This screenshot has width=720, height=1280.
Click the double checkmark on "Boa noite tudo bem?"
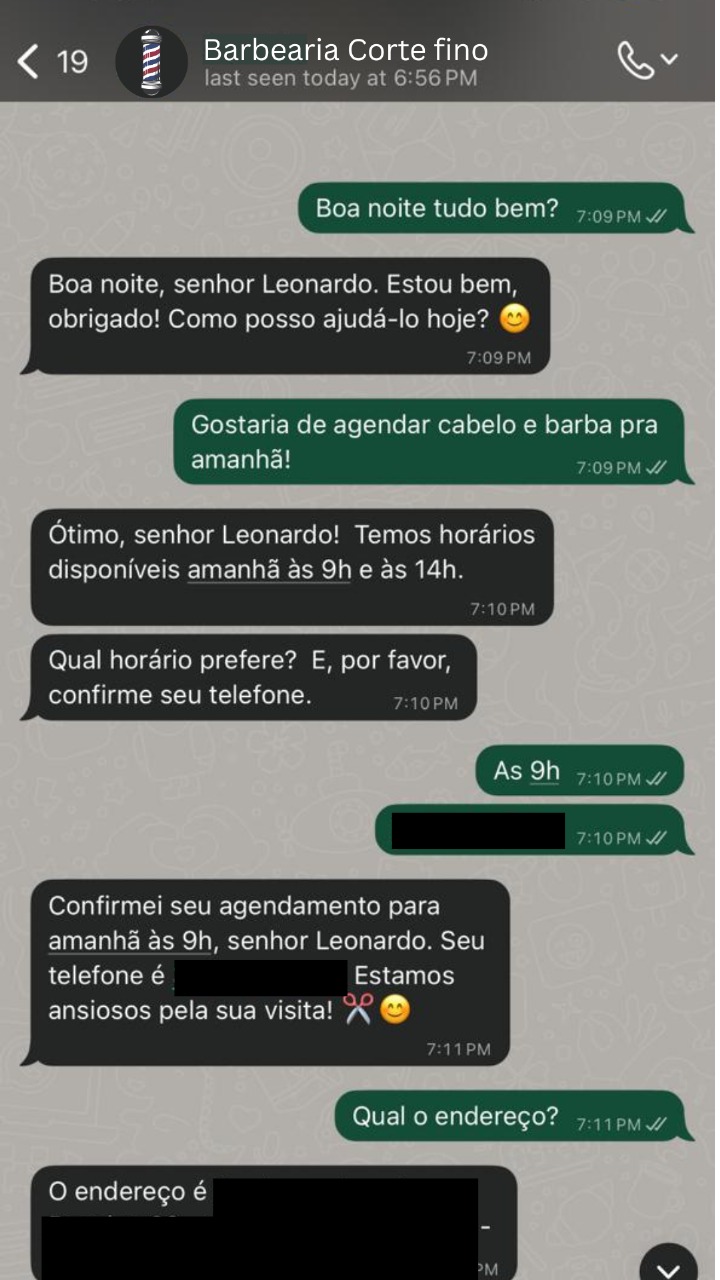coord(661,212)
